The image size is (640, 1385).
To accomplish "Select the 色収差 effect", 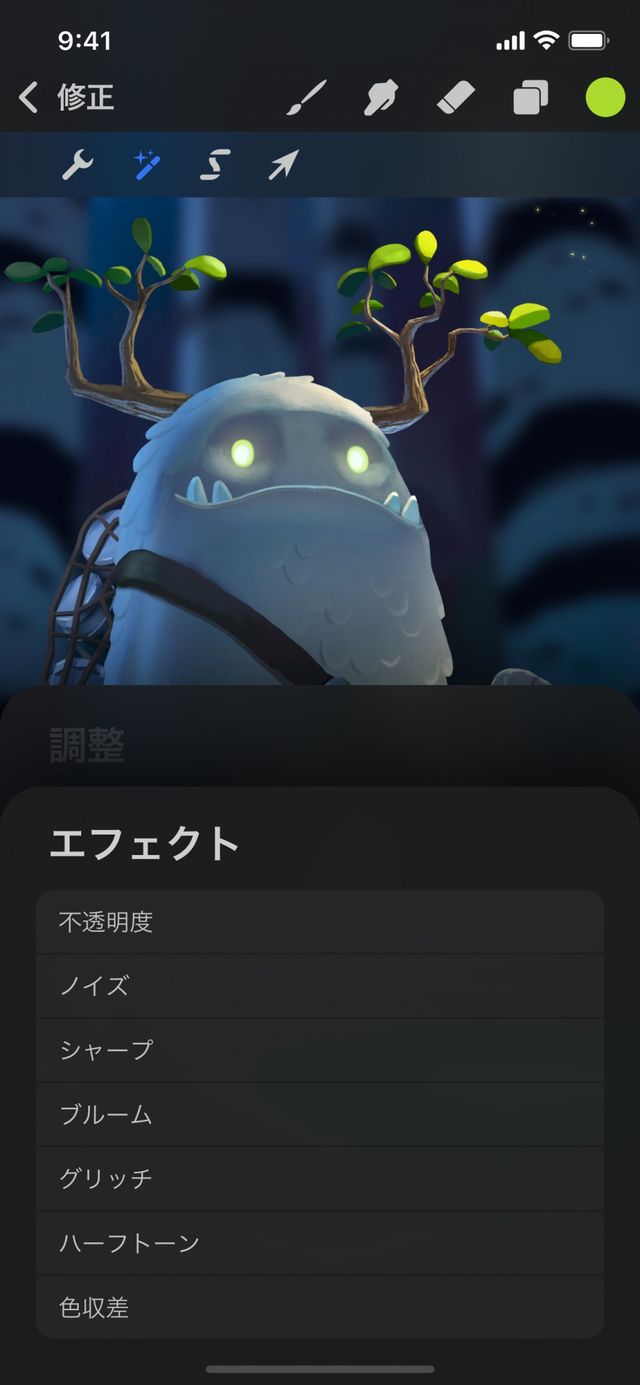I will (320, 1307).
